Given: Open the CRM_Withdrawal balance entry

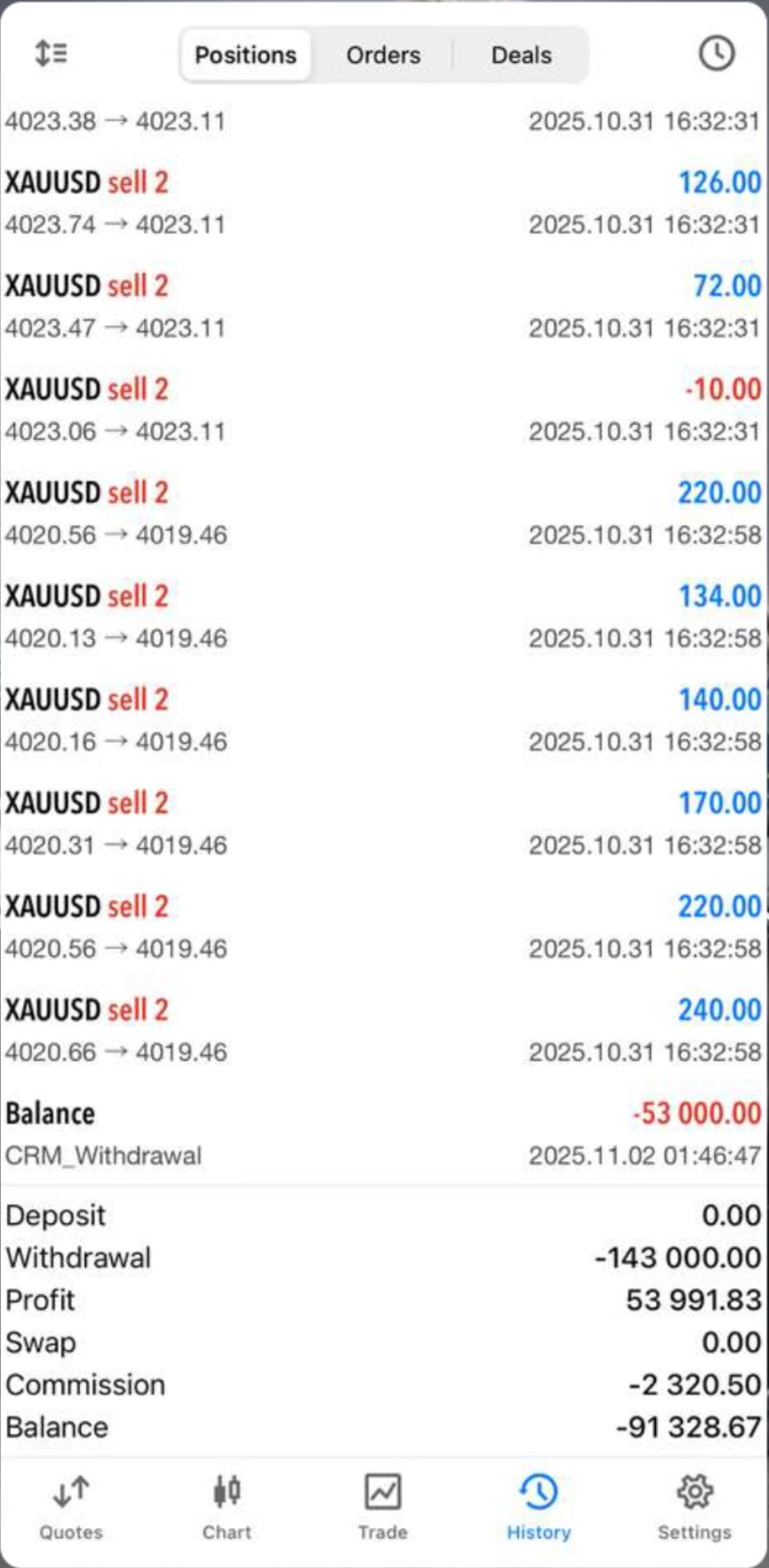Looking at the screenshot, I should click(383, 1133).
